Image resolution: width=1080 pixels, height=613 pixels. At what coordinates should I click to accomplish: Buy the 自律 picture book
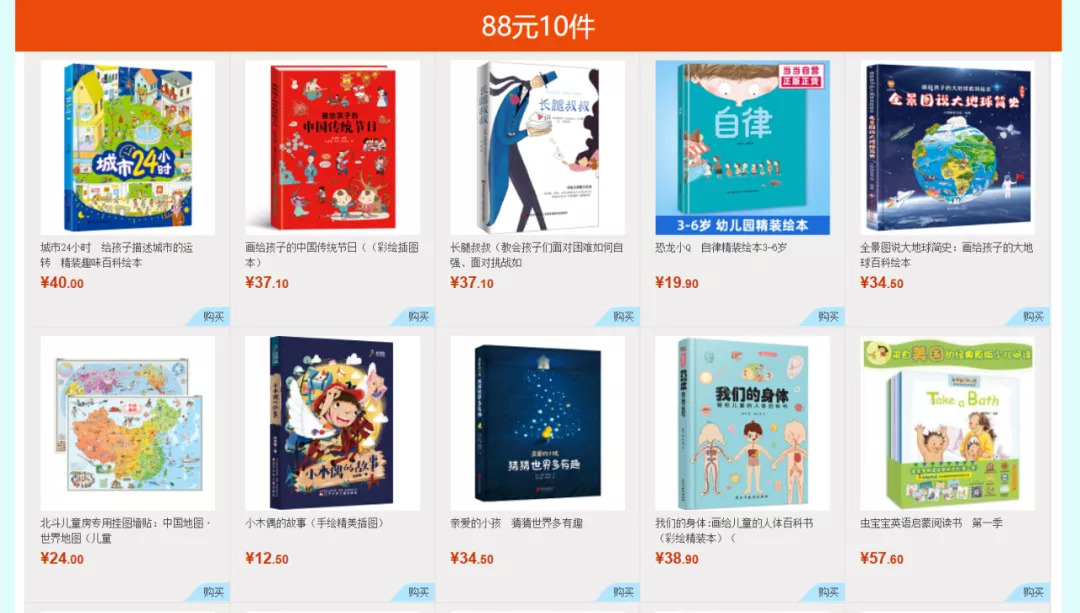(x=827, y=316)
